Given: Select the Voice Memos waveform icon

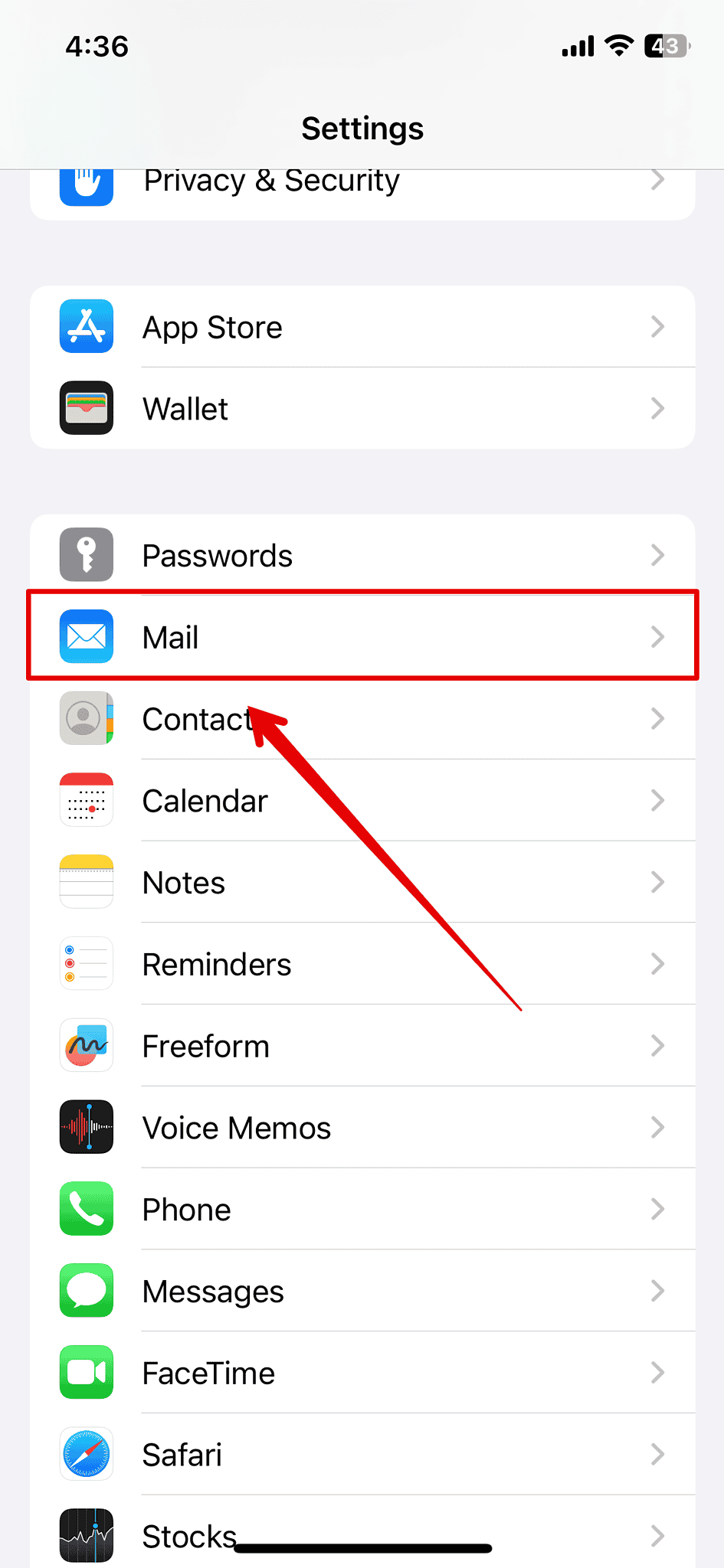Looking at the screenshot, I should pyautogui.click(x=86, y=1127).
